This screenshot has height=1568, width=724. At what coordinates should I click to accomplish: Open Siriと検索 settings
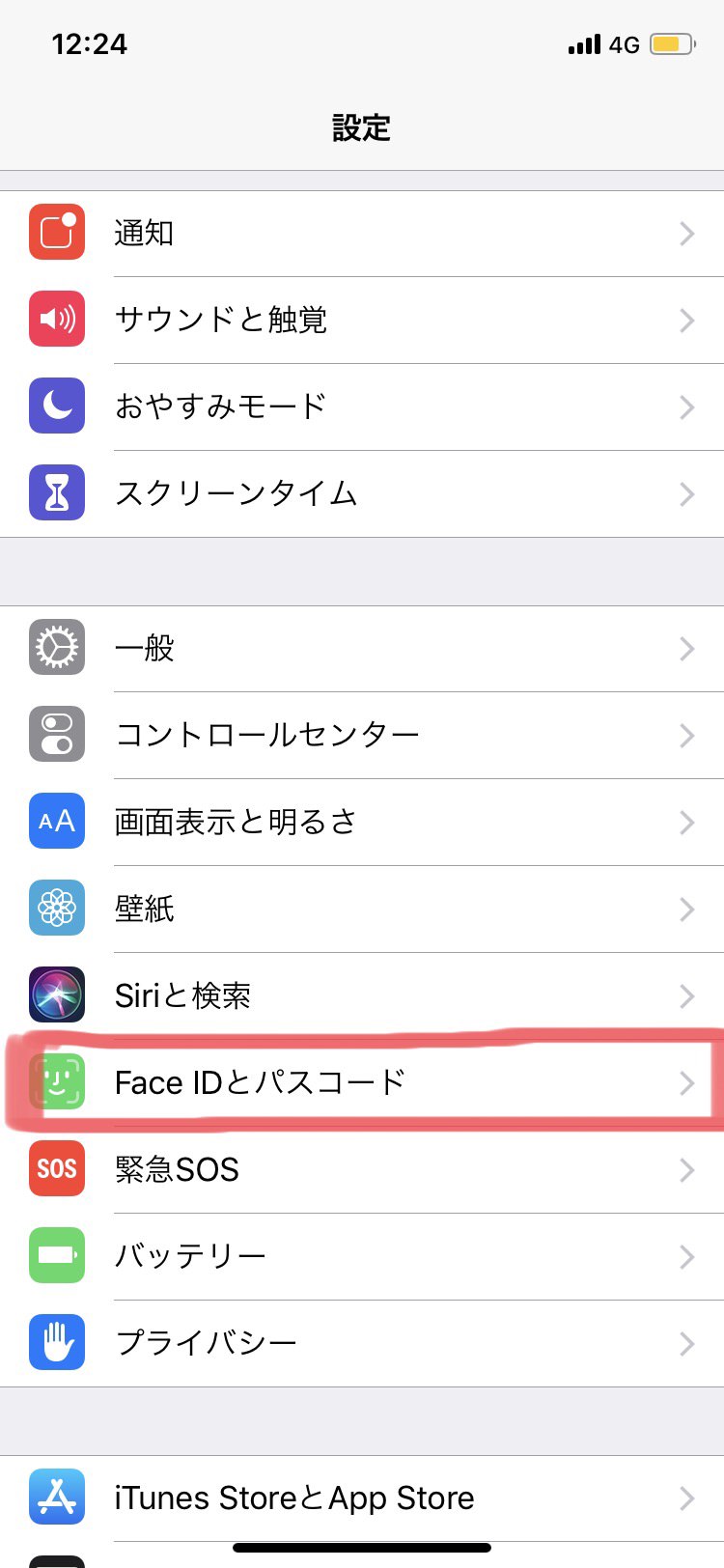pyautogui.click(x=362, y=995)
